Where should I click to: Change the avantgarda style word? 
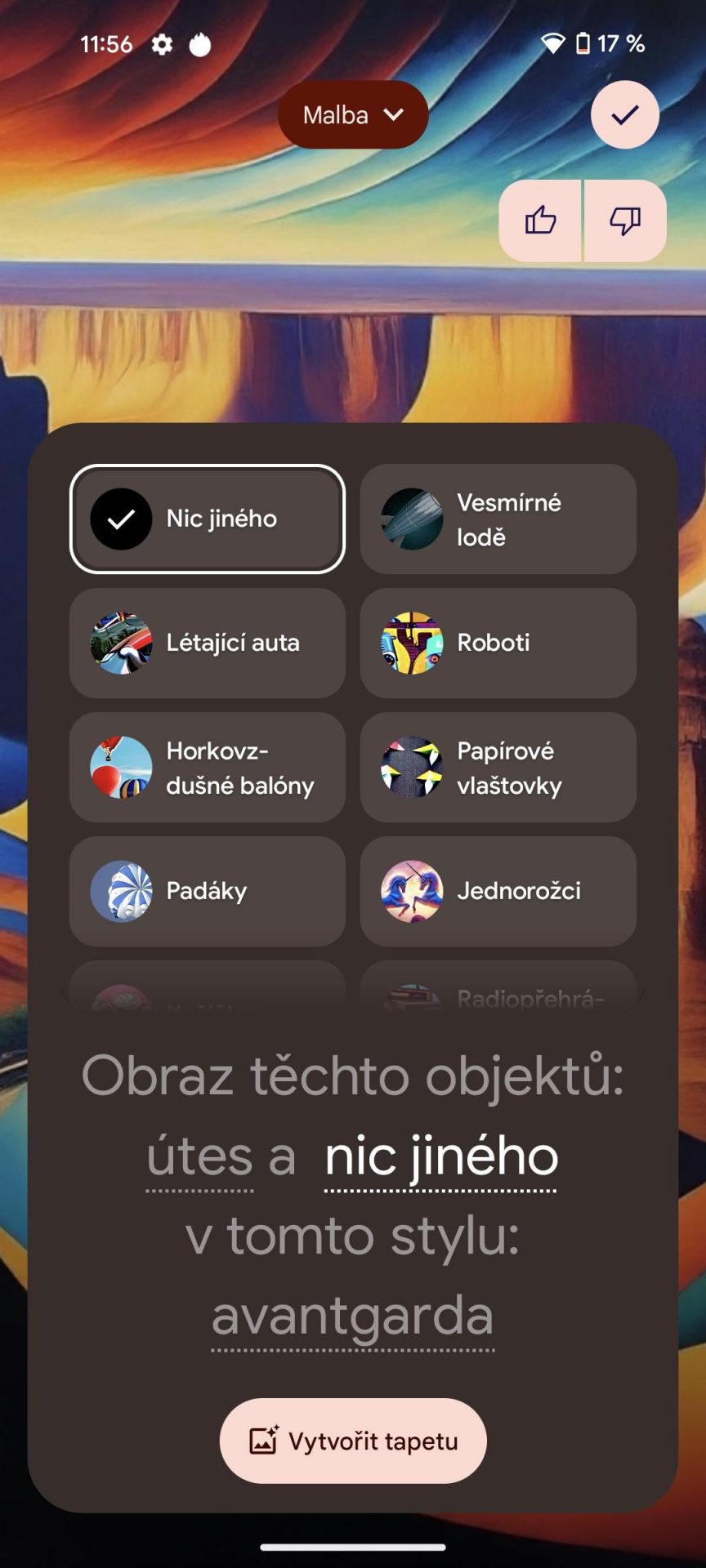point(353,1316)
